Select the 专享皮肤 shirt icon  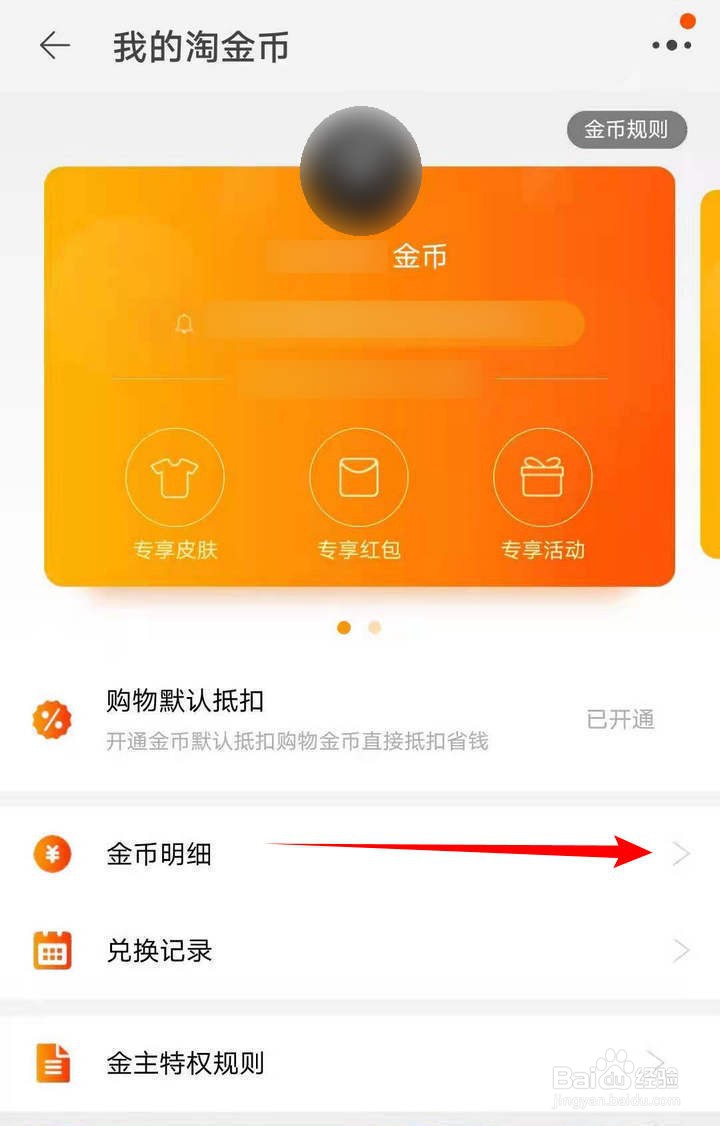pyautogui.click(x=175, y=478)
